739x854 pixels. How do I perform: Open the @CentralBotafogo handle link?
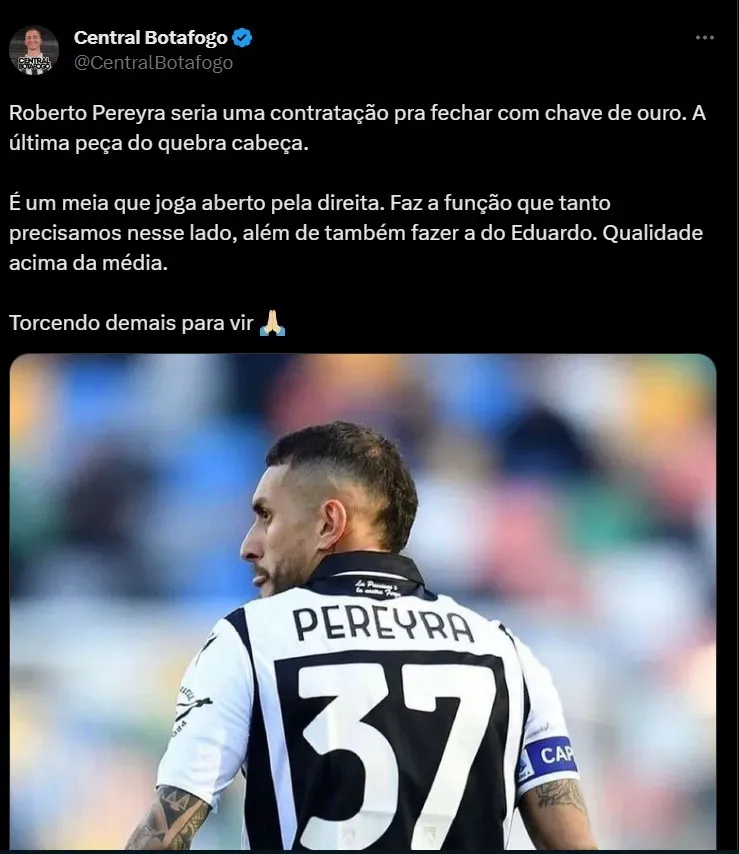[153, 63]
